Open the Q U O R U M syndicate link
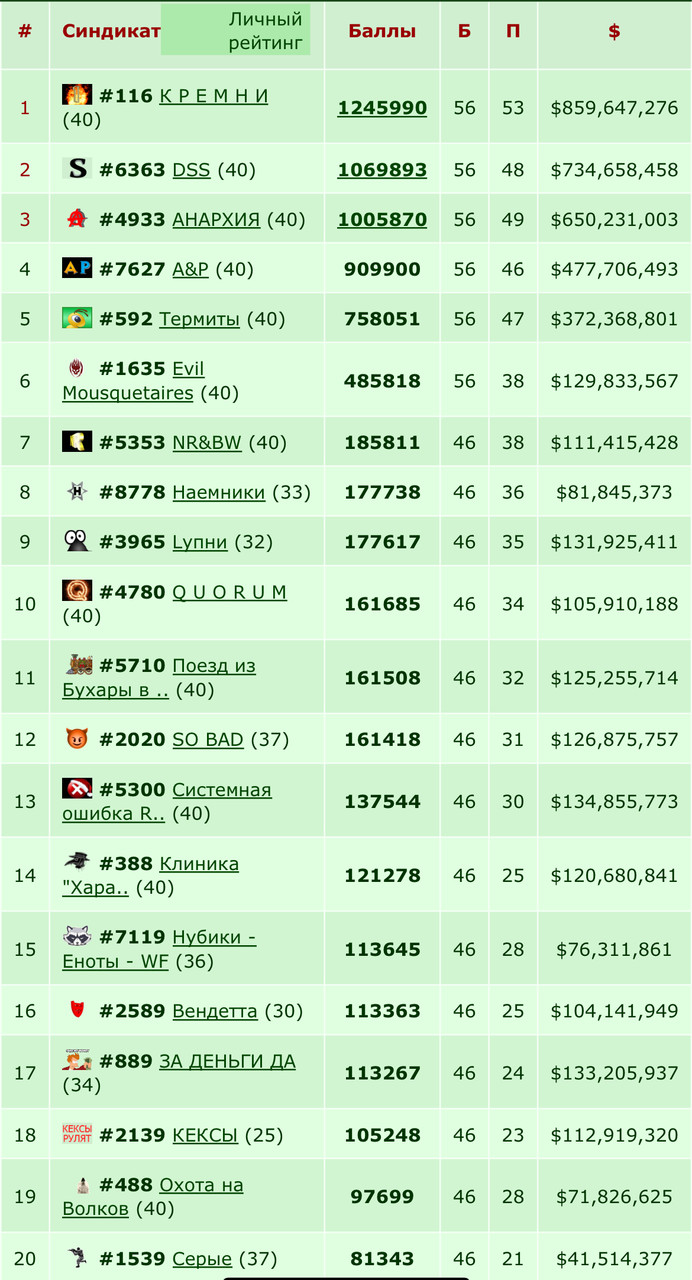Image resolution: width=692 pixels, height=1280 pixels. point(230,592)
